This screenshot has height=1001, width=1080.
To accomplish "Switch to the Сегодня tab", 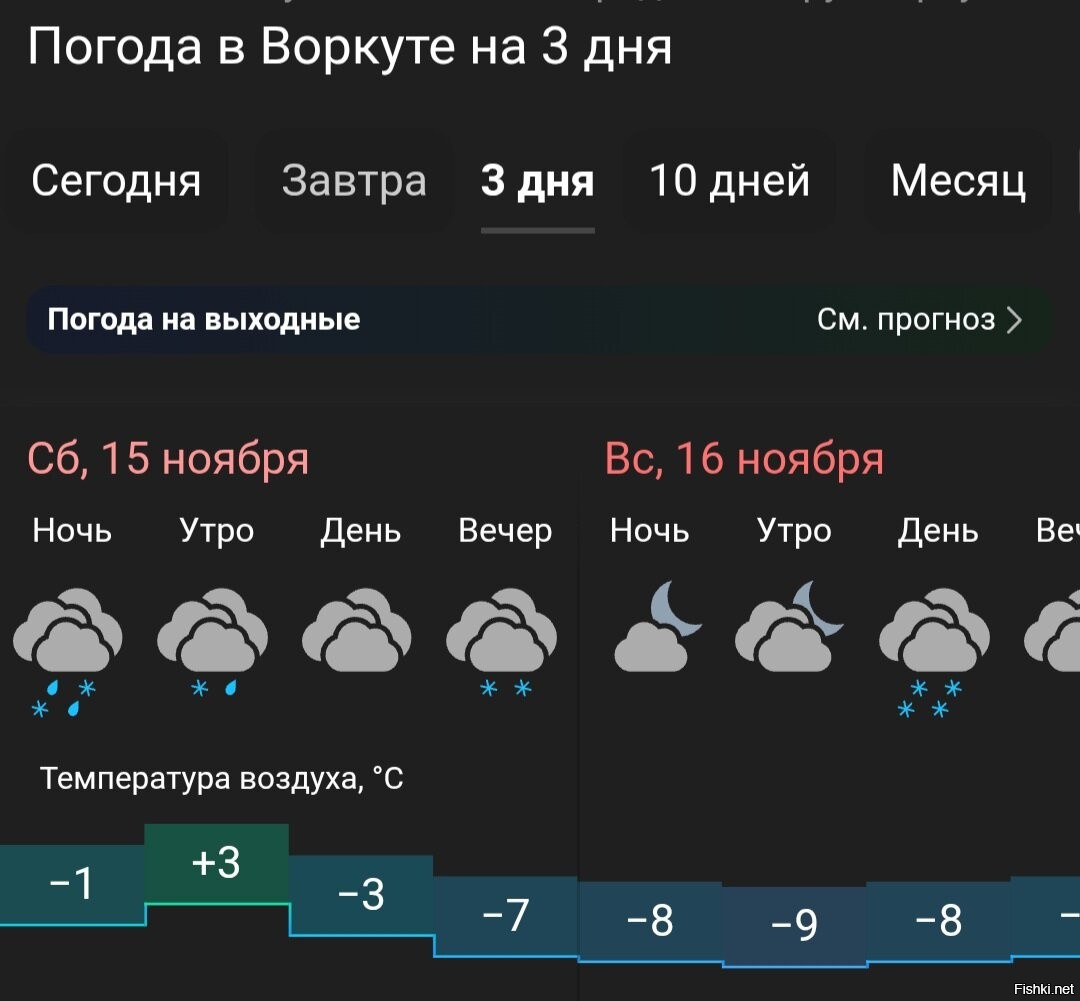I will point(116,181).
